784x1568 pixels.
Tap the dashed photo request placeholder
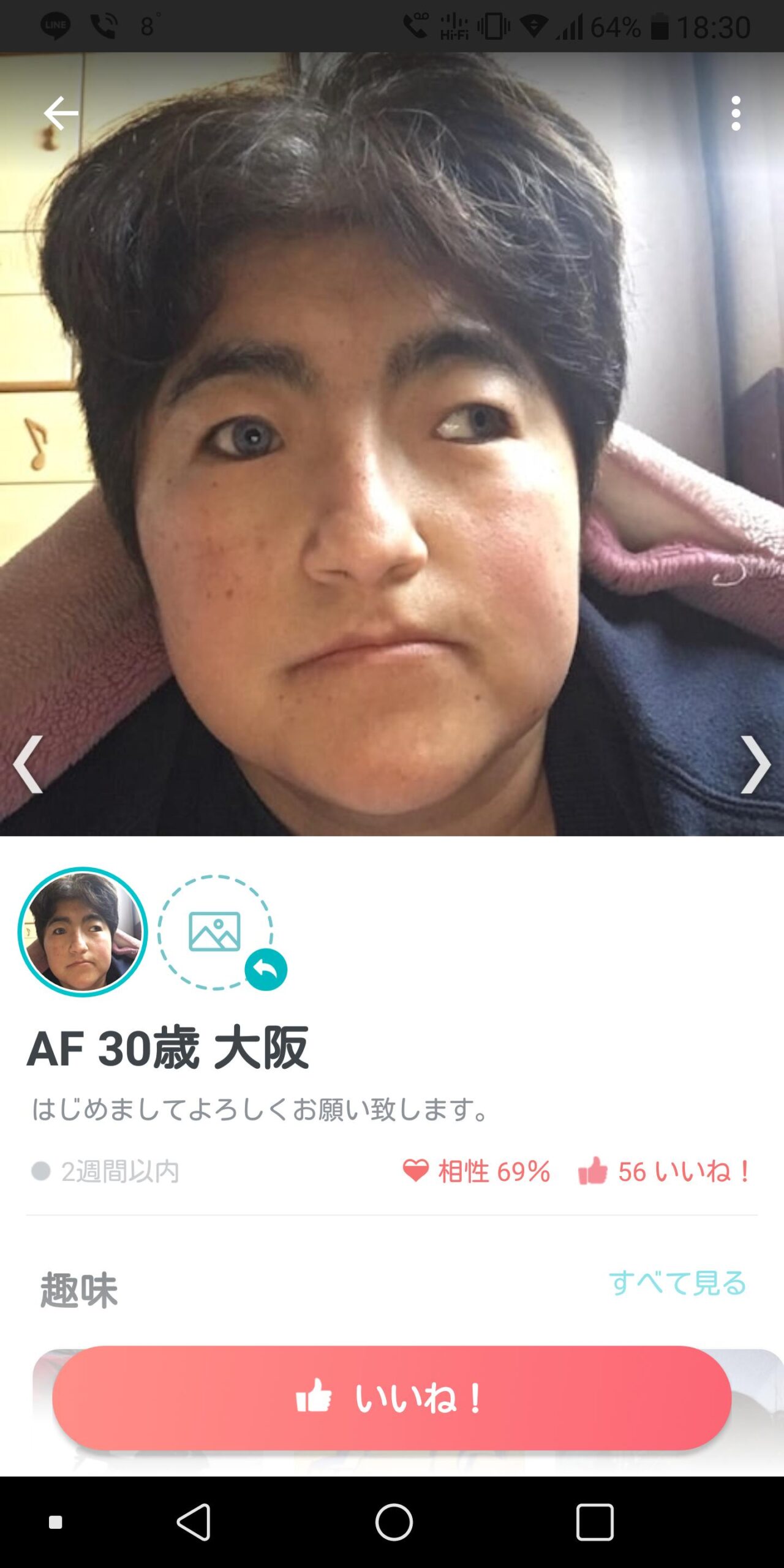[x=216, y=932]
